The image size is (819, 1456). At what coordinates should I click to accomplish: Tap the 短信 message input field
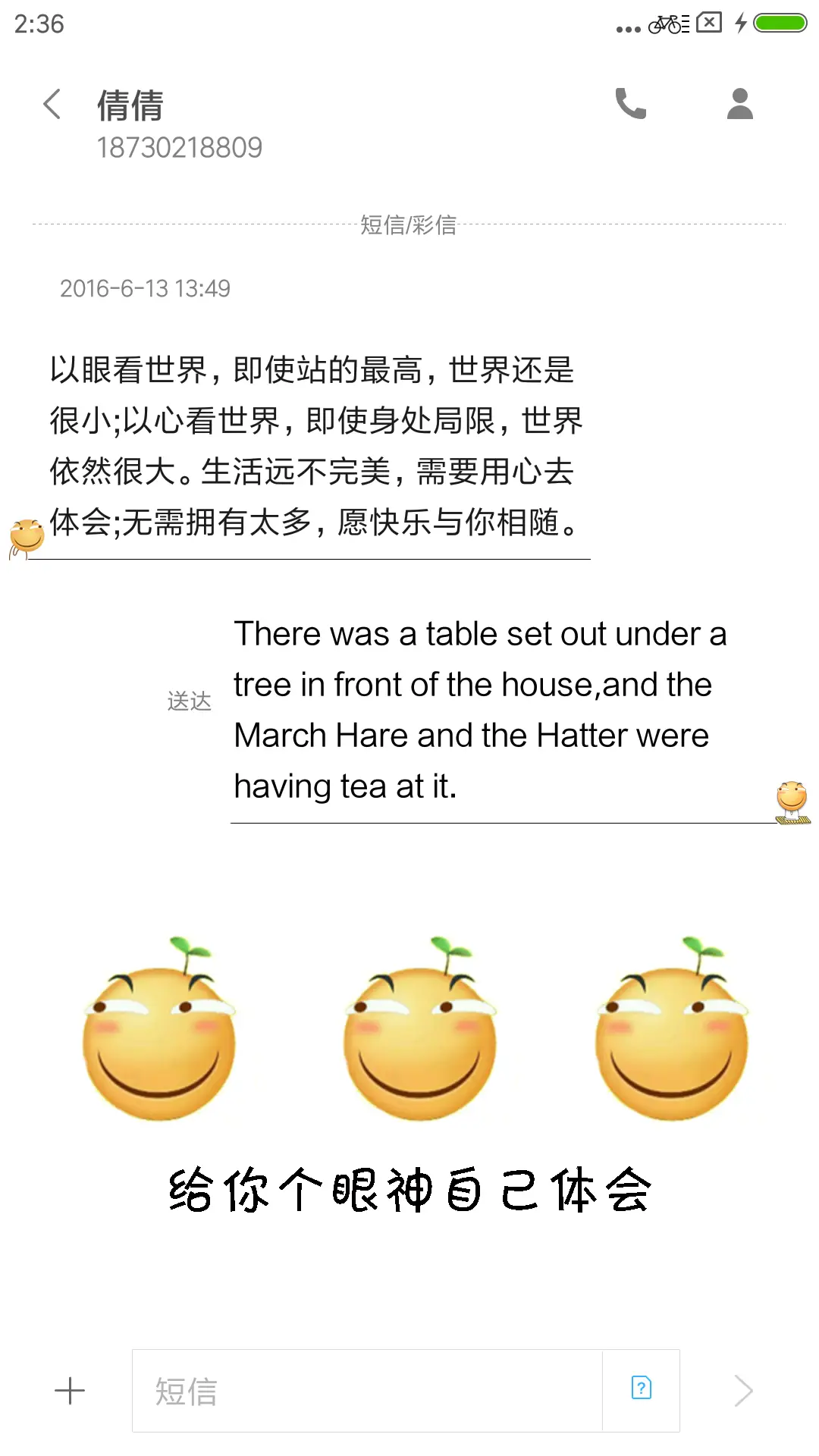click(367, 1391)
